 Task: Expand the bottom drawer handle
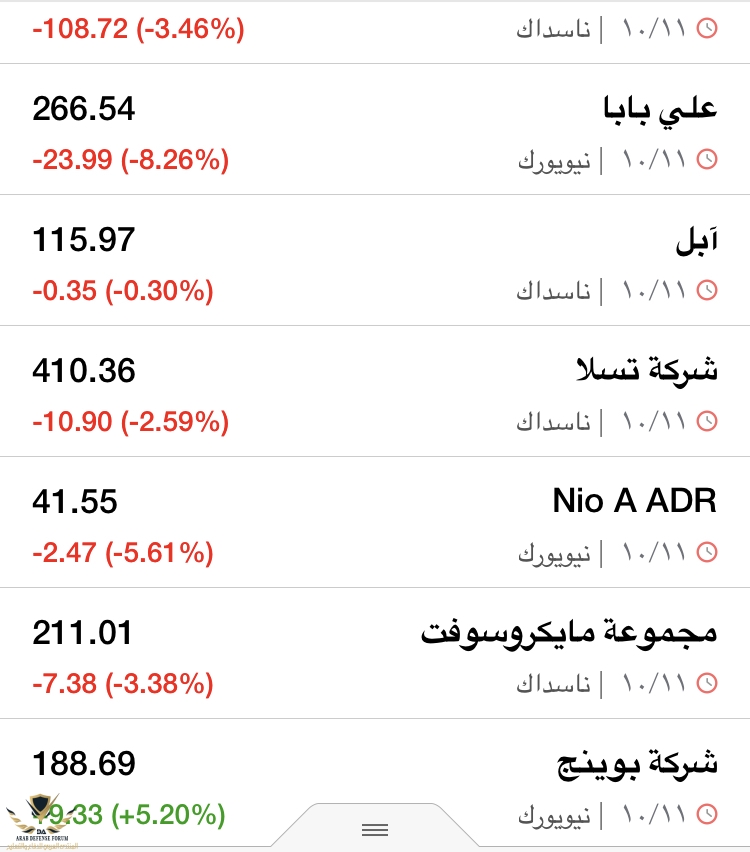[x=375, y=829]
